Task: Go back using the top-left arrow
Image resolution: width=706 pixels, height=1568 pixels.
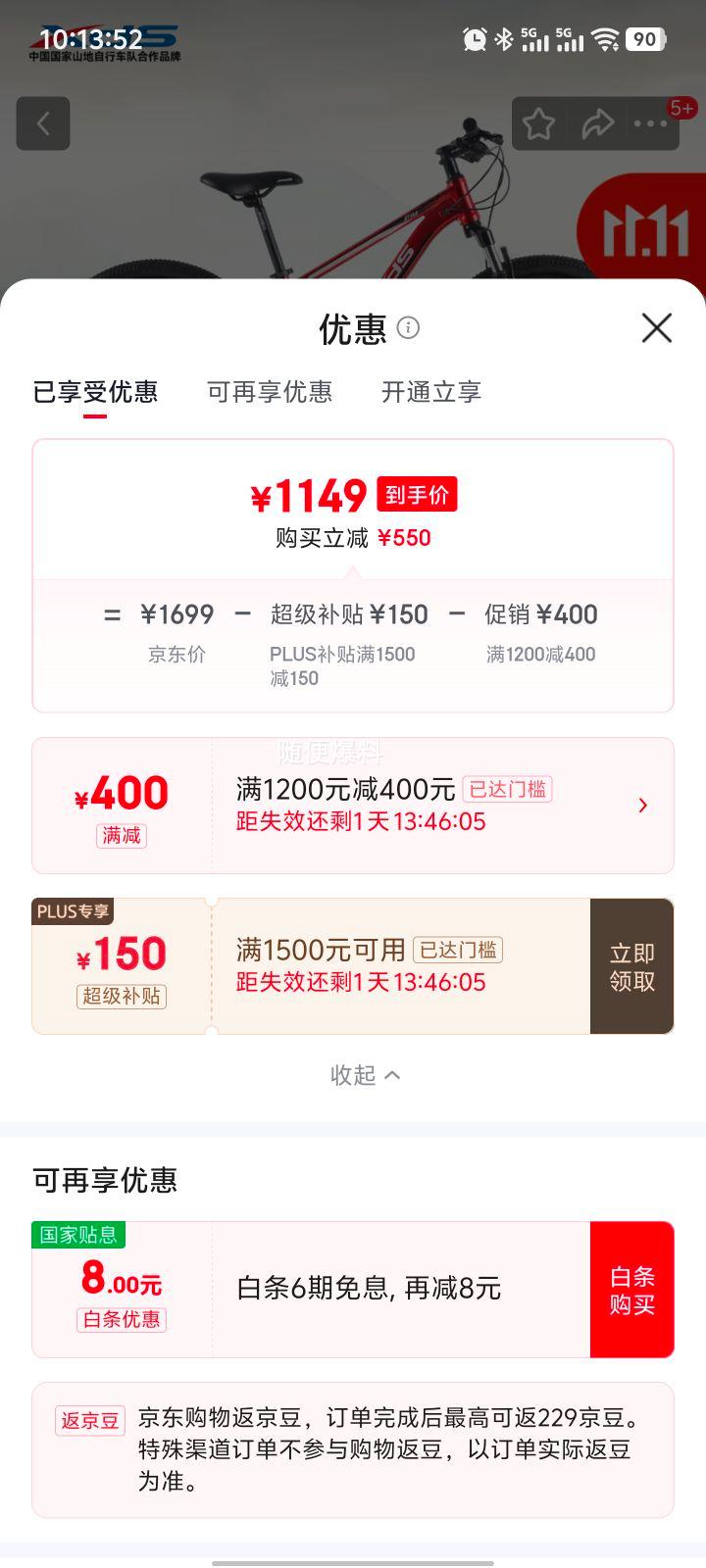Action: pyautogui.click(x=43, y=123)
